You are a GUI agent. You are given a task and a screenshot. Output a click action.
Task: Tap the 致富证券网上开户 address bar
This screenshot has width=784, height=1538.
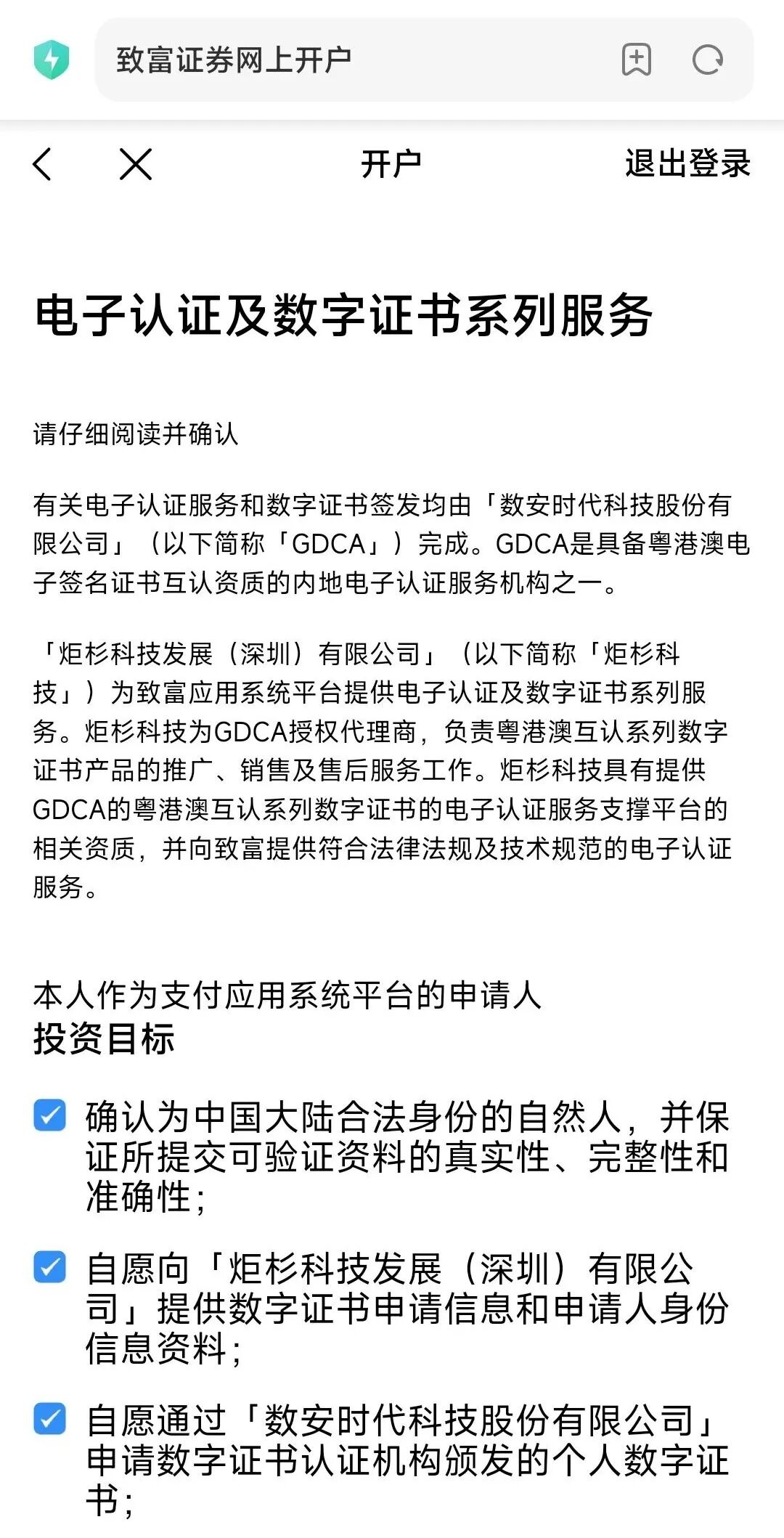click(x=348, y=60)
